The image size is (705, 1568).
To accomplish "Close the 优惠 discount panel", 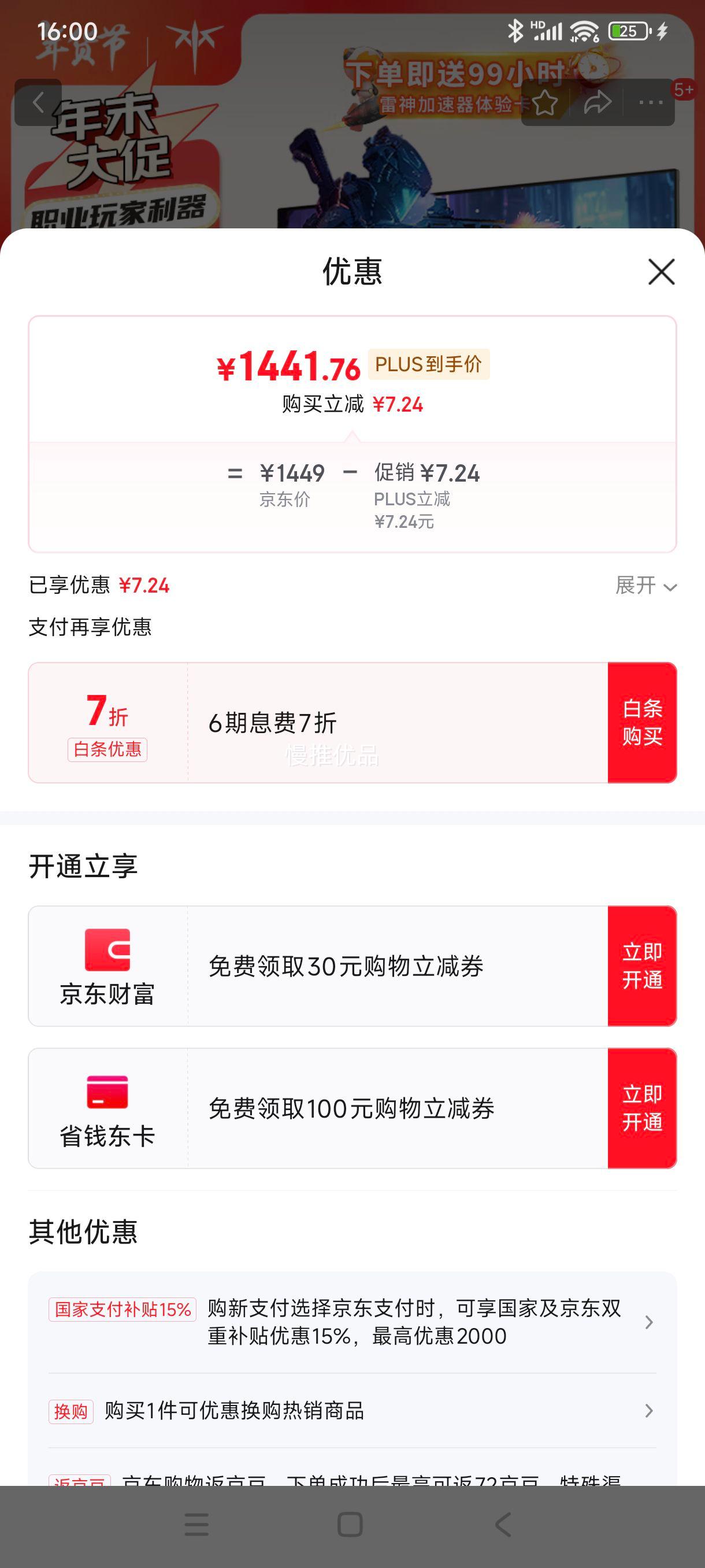I will [x=661, y=272].
